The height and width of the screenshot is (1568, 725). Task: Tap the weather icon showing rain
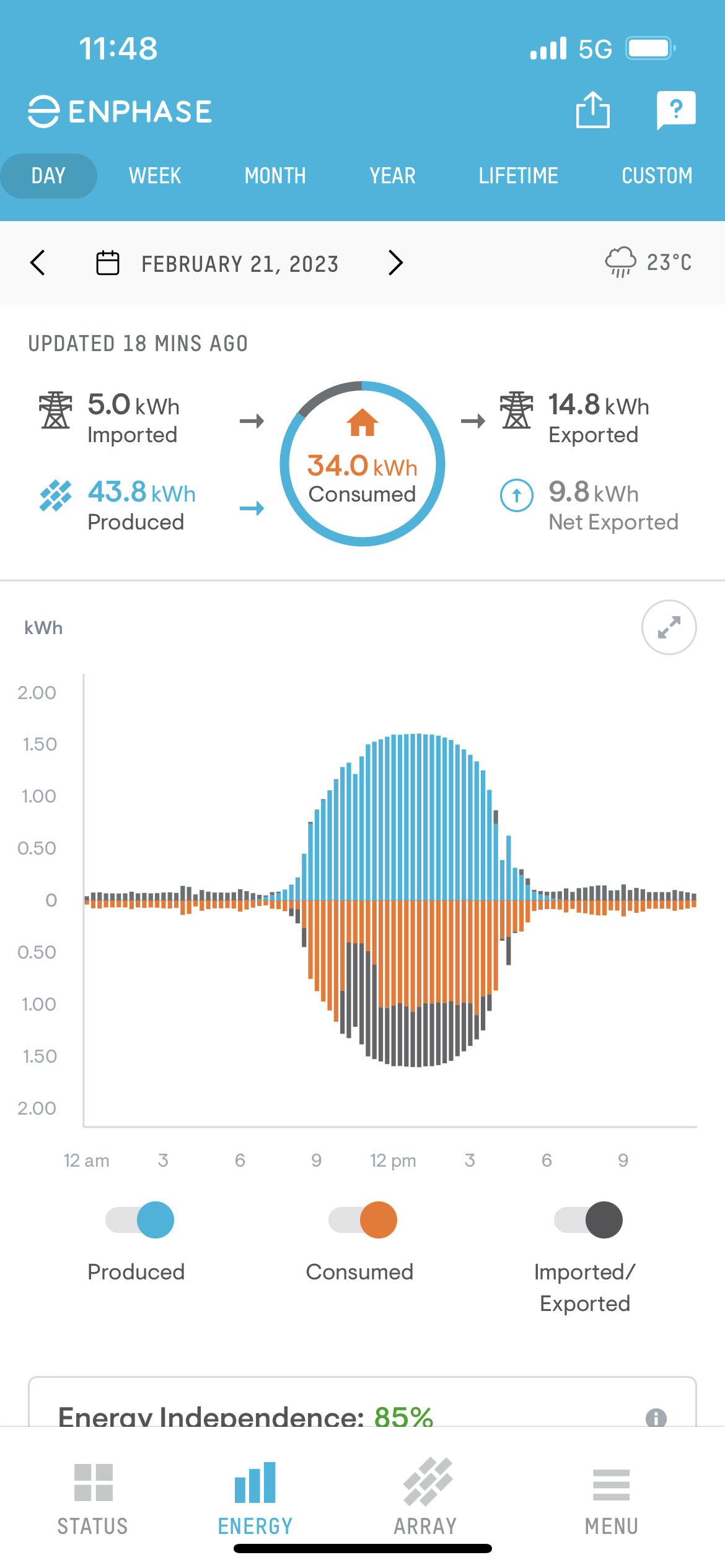point(620,261)
